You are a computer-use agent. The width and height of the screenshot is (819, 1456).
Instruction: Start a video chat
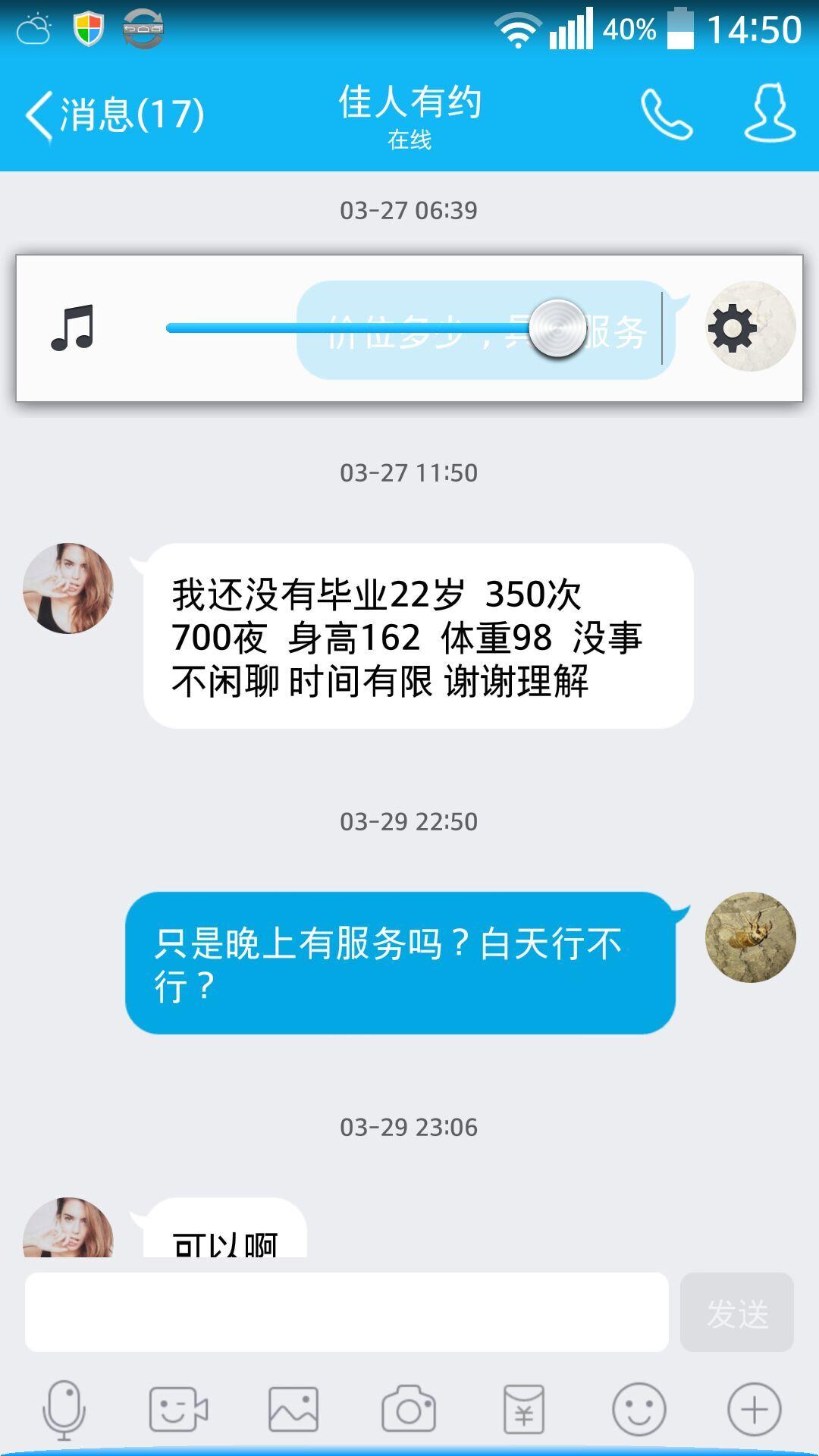pos(178,1409)
